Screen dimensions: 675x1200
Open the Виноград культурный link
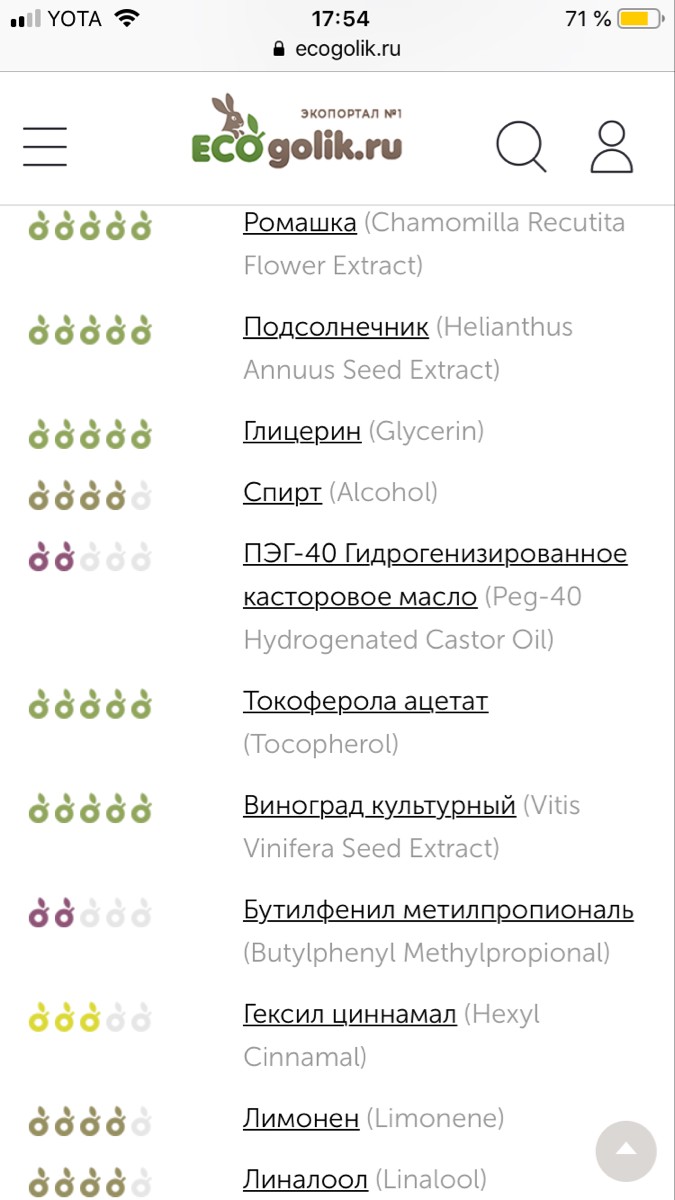pyautogui.click(x=379, y=805)
